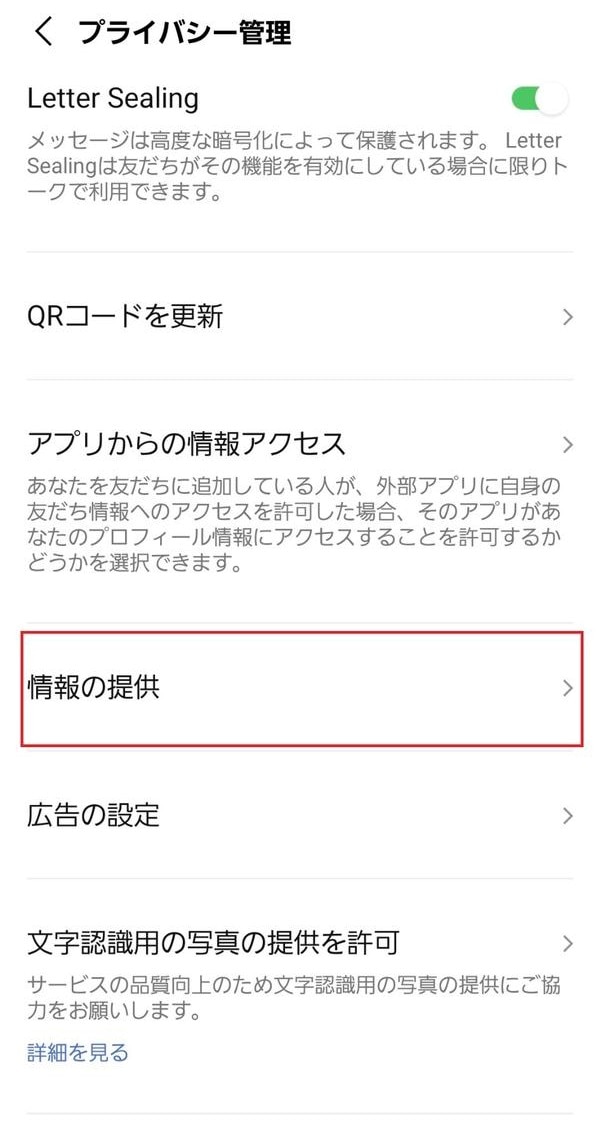This screenshot has height=1139, width=600.
Task: Open 情報の提供 row
Action: tap(300, 688)
